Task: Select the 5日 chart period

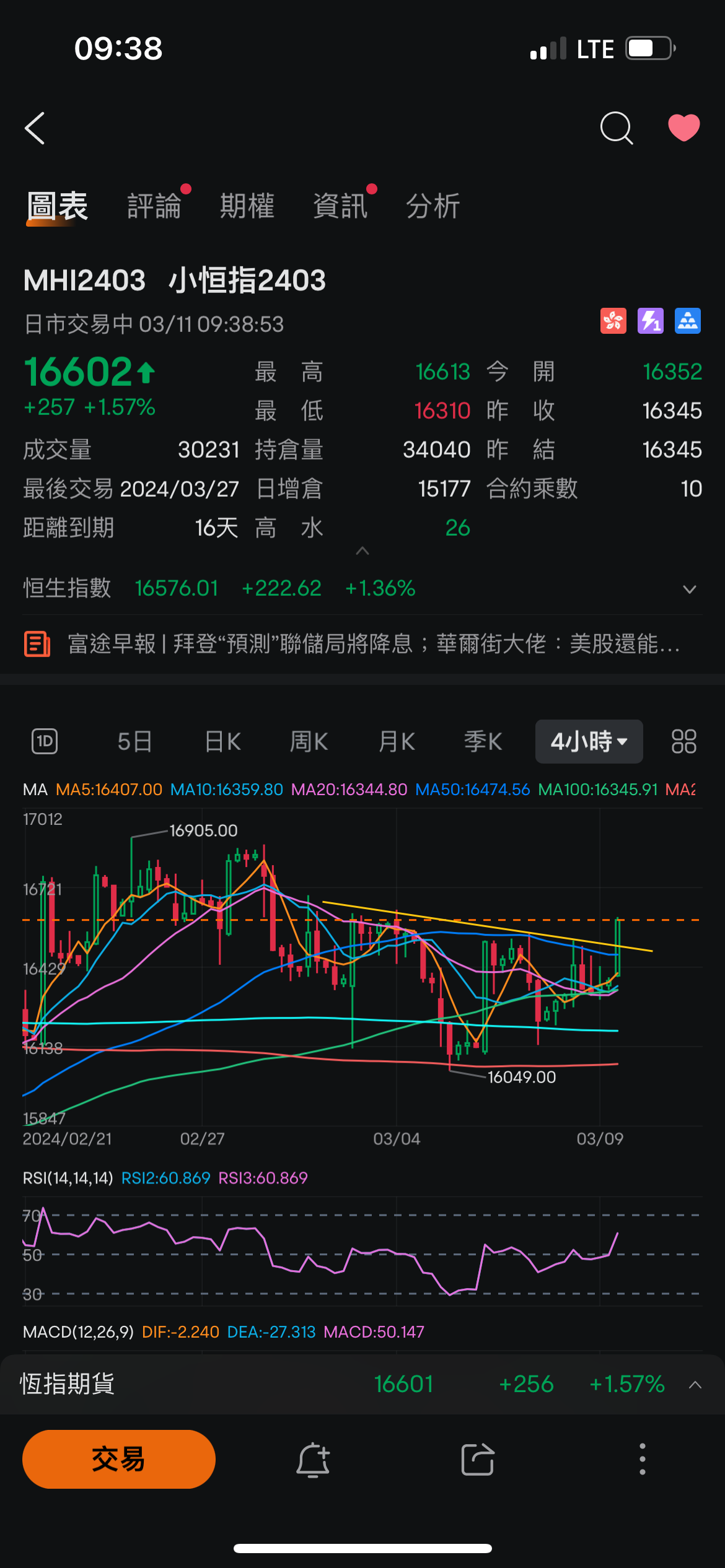Action: point(134,741)
